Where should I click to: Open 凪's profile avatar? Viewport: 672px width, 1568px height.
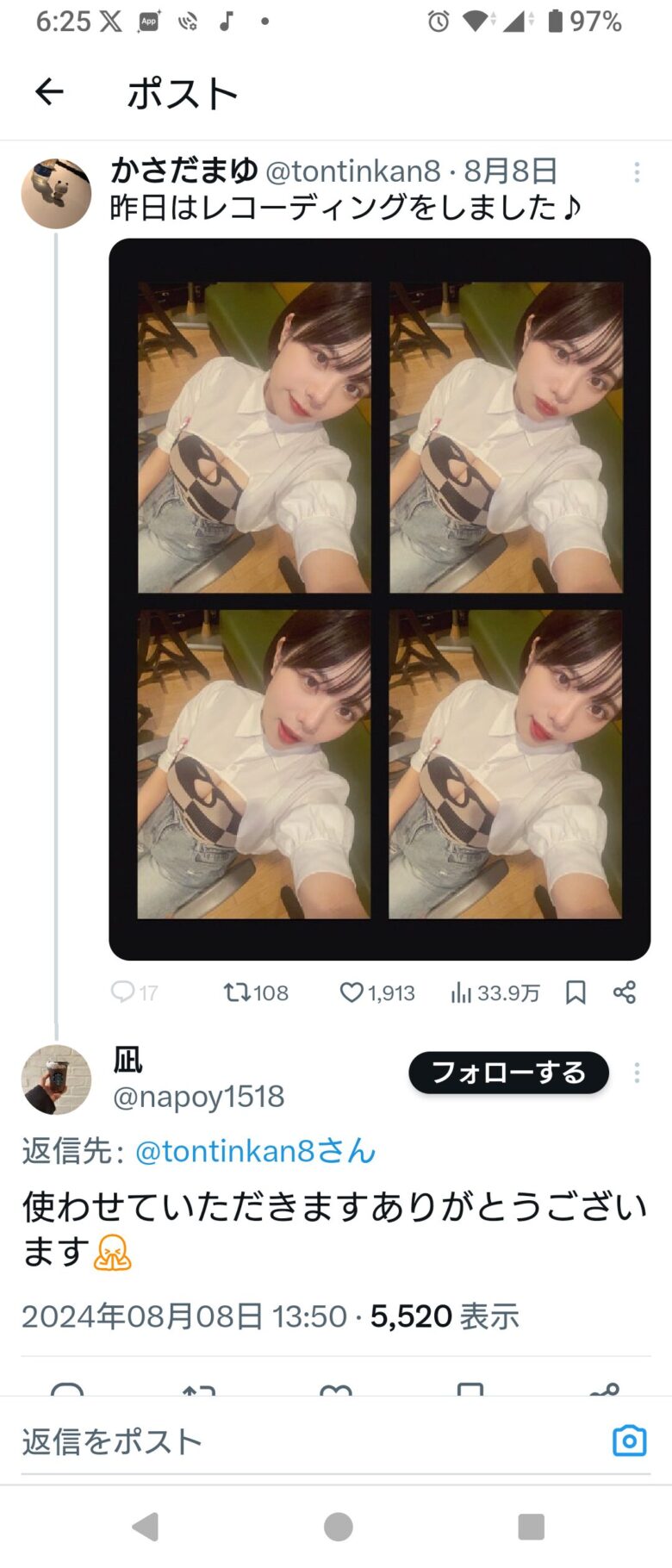(56, 1080)
